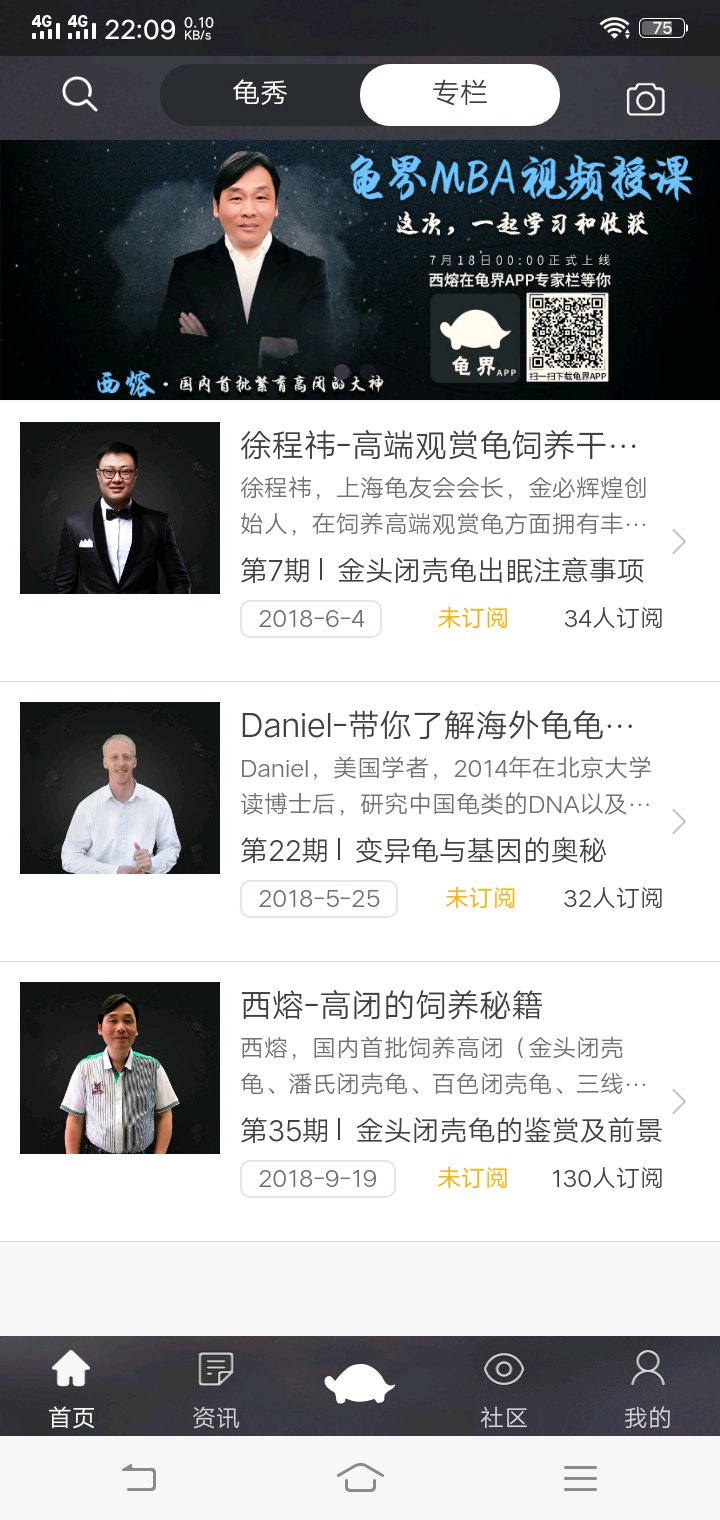This screenshot has width=720, height=1520.
Task: Switch to the 龟秀 tab
Action: click(x=260, y=94)
